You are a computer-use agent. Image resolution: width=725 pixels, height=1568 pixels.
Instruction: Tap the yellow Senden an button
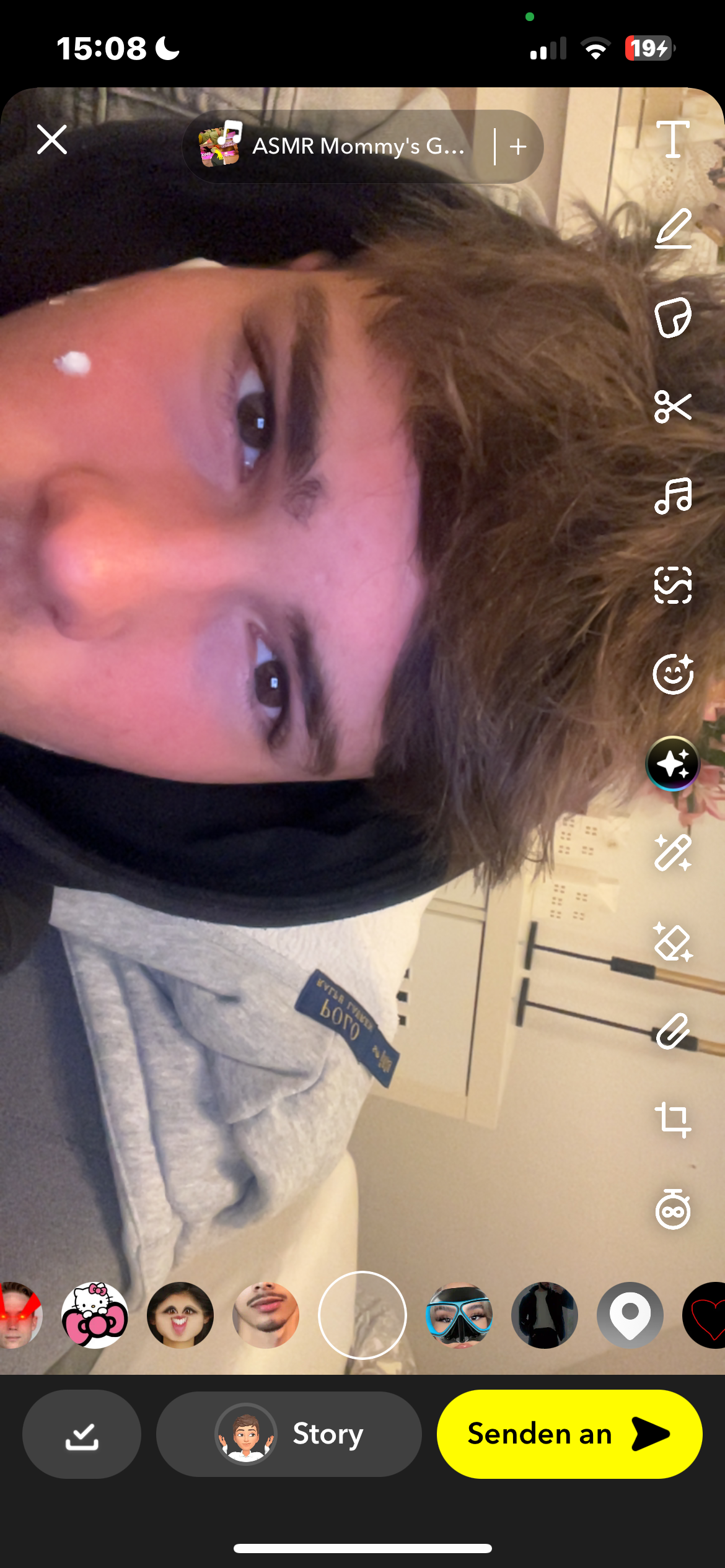pos(569,1434)
